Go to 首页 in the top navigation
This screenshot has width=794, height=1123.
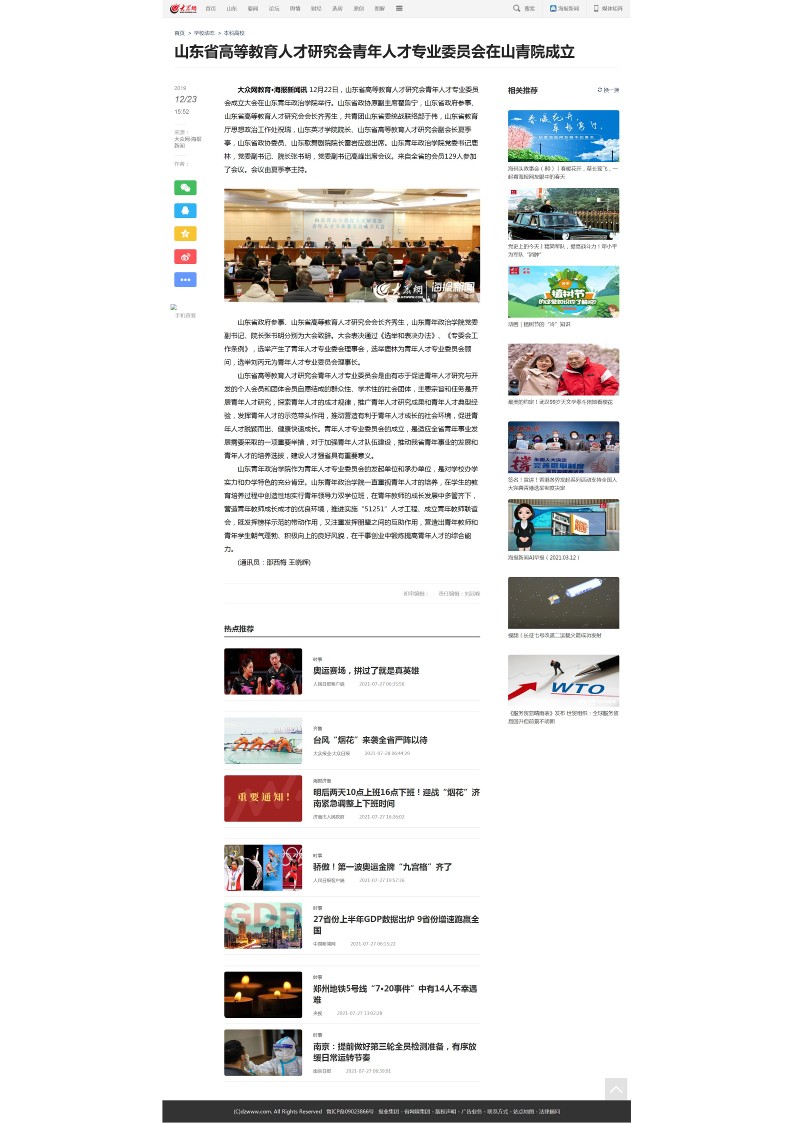point(210,8)
